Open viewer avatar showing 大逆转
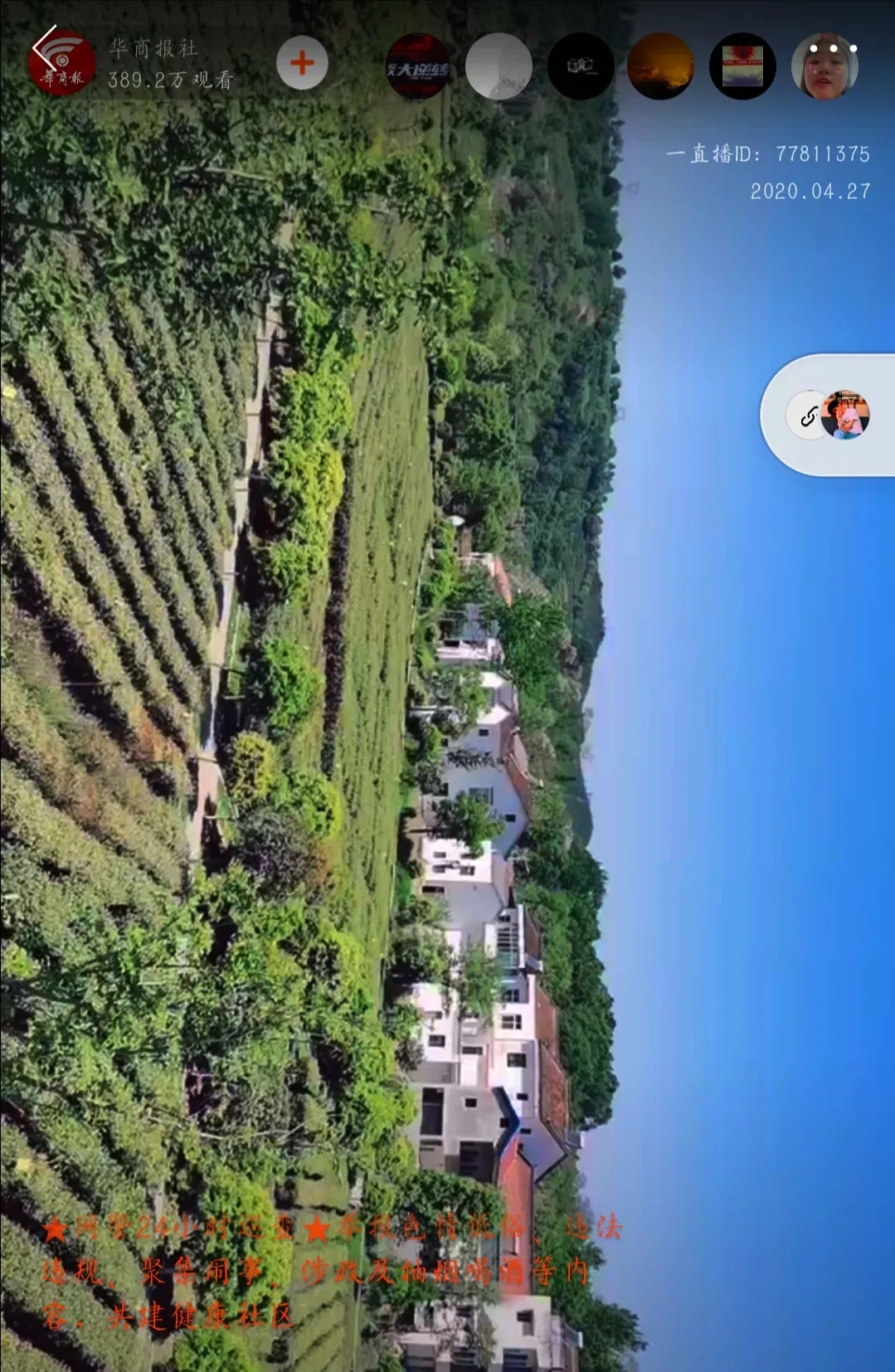This screenshot has height=1372, width=895. click(x=418, y=66)
